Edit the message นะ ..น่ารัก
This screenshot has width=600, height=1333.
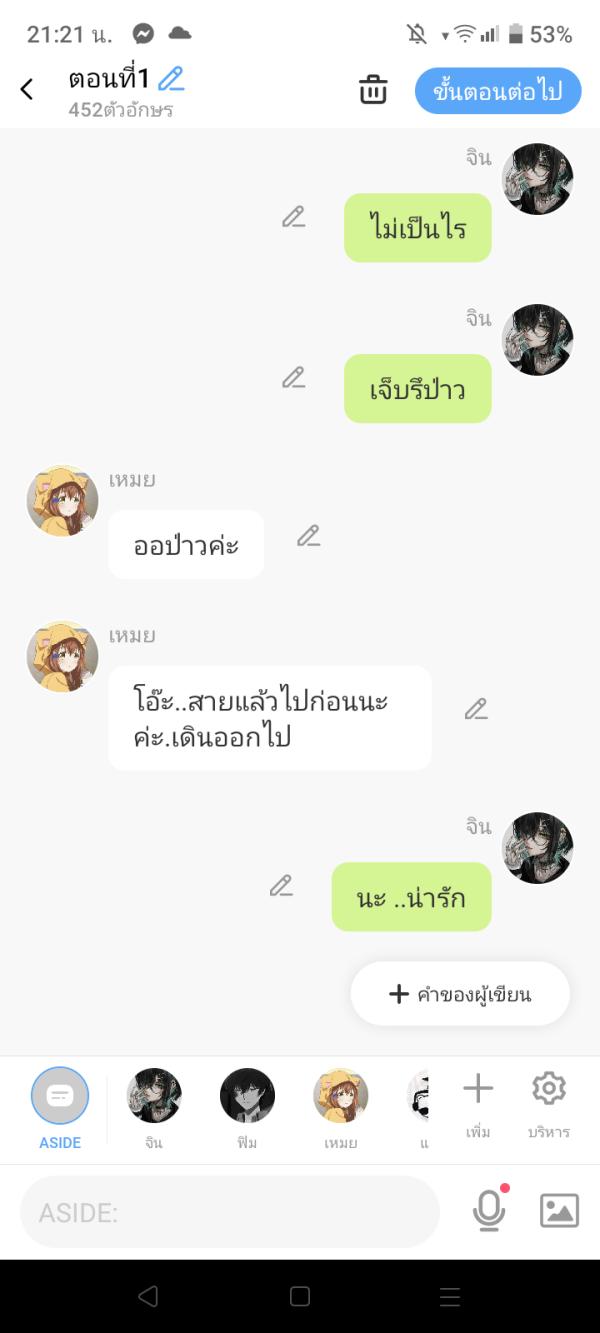tap(281, 886)
